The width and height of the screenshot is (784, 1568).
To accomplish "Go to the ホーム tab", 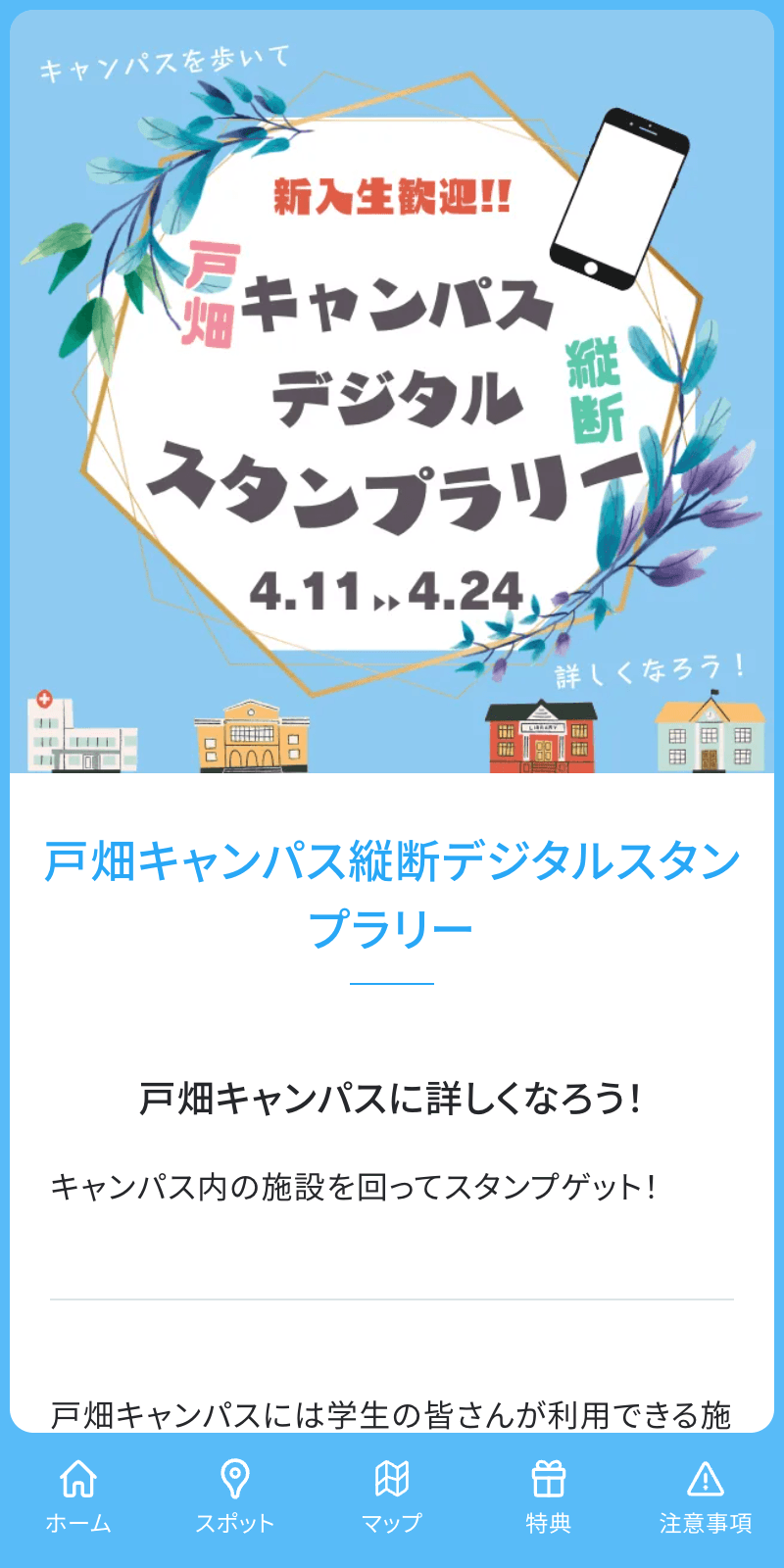I will [x=78, y=1496].
